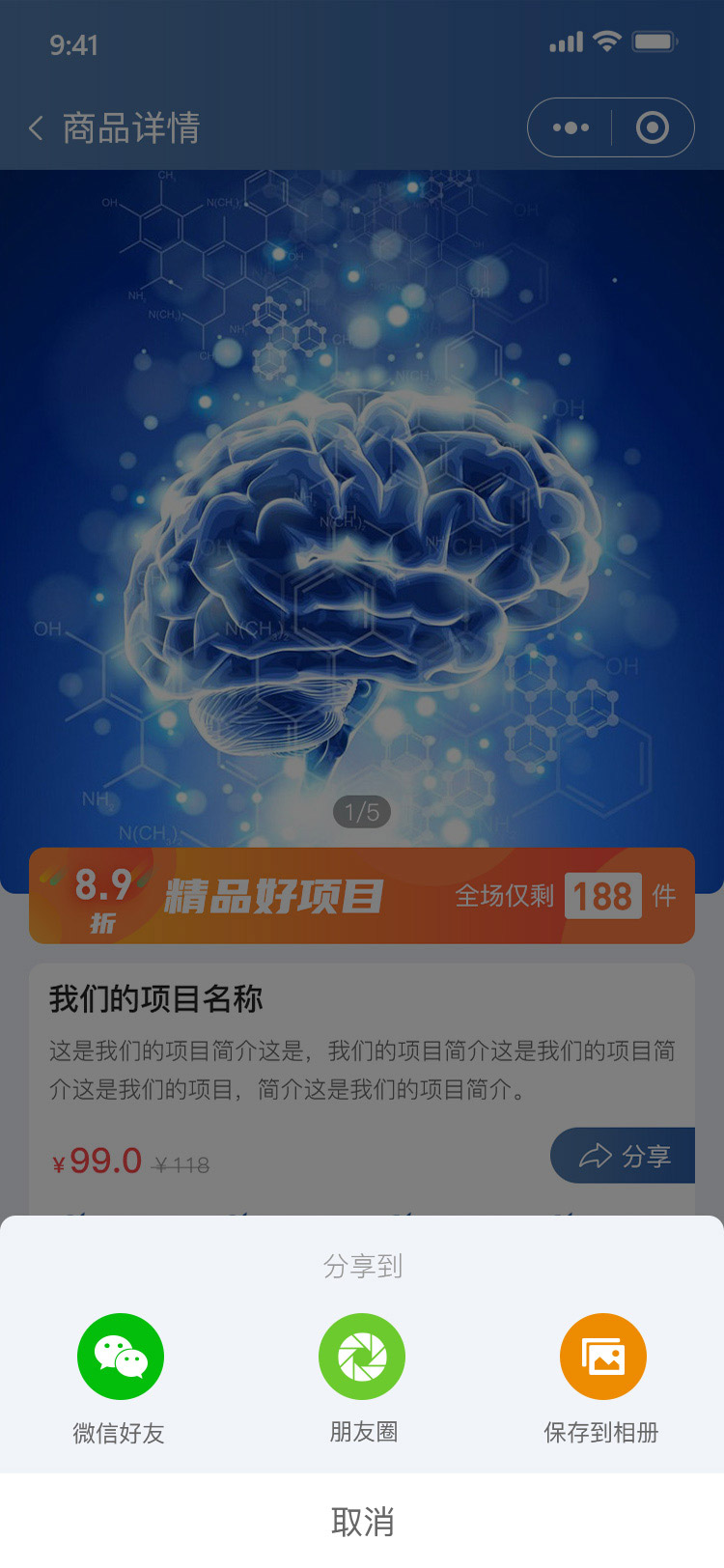Tap the 分享 button on product card

[x=624, y=1156]
